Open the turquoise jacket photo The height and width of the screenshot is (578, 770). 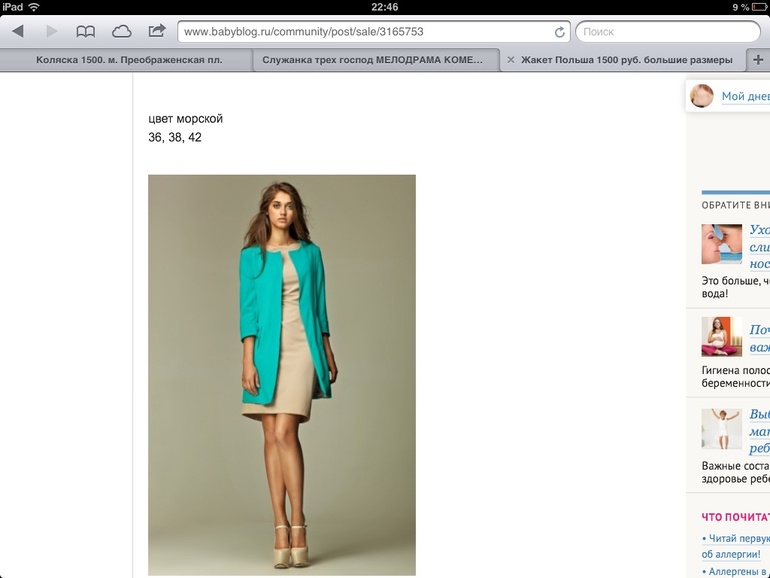281,374
